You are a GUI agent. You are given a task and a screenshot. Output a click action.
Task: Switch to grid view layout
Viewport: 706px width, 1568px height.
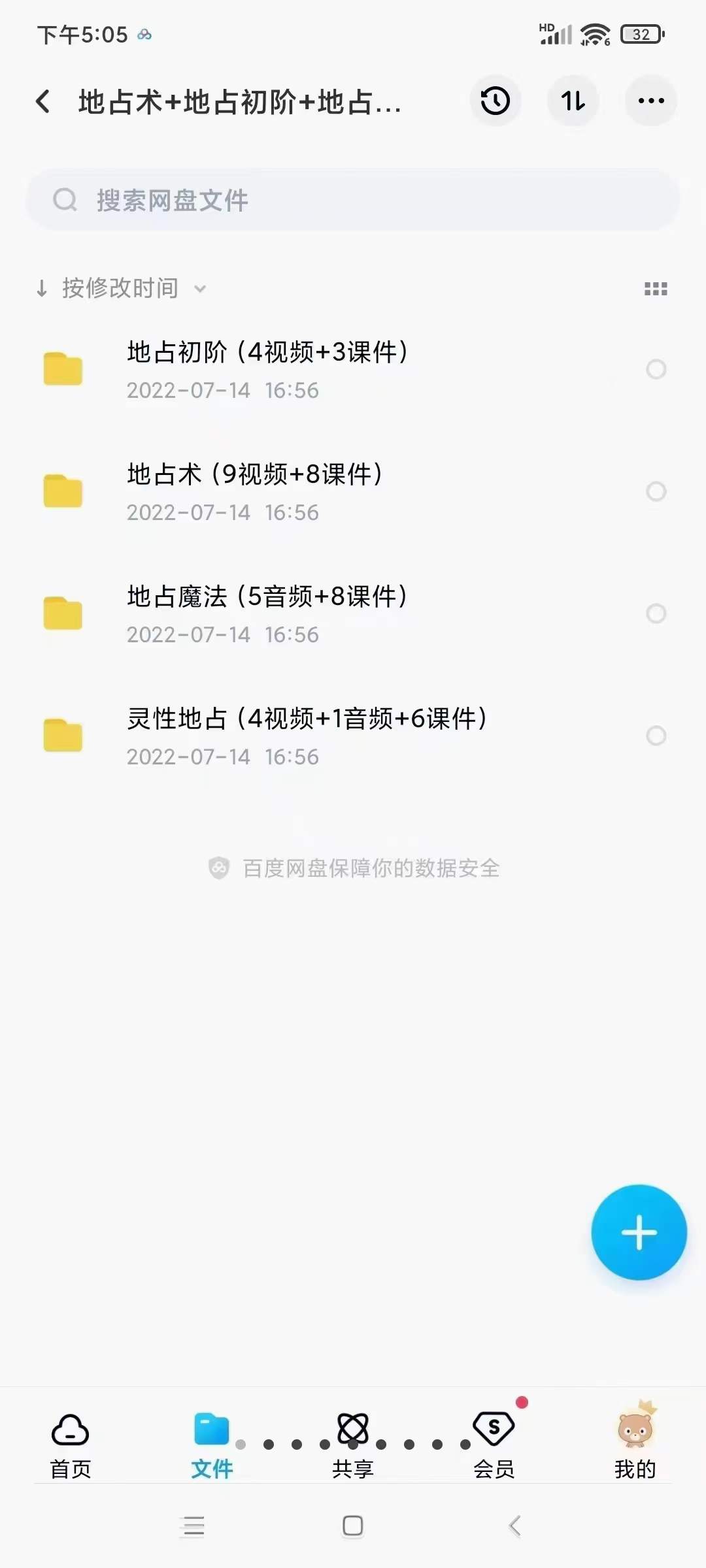click(x=656, y=288)
